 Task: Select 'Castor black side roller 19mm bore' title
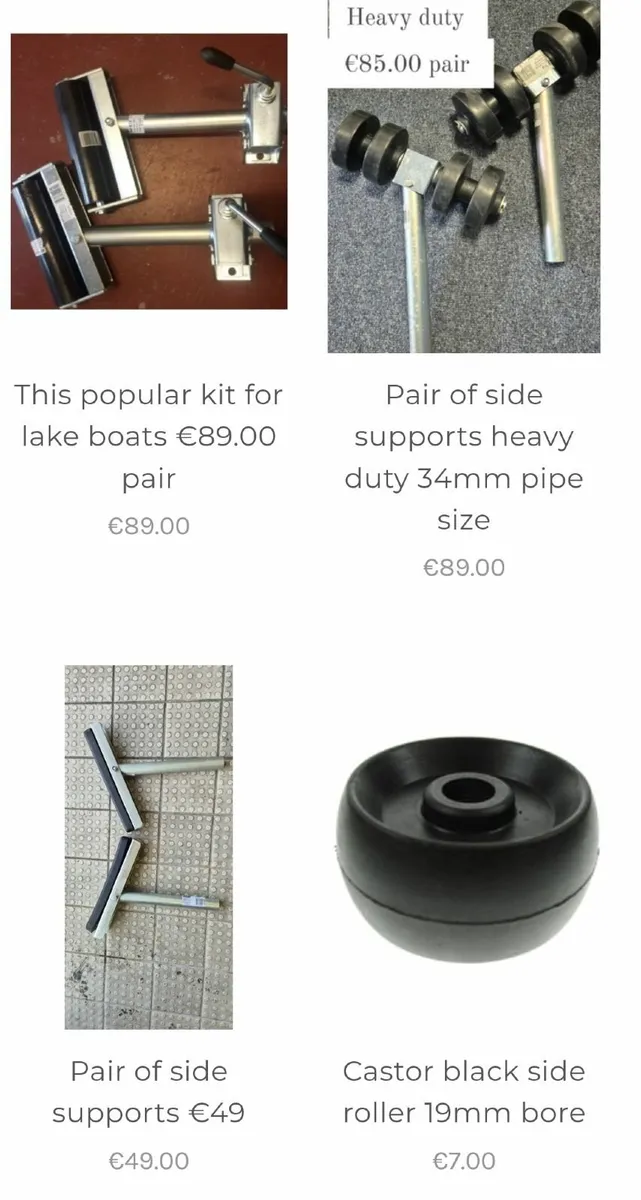[464, 1091]
